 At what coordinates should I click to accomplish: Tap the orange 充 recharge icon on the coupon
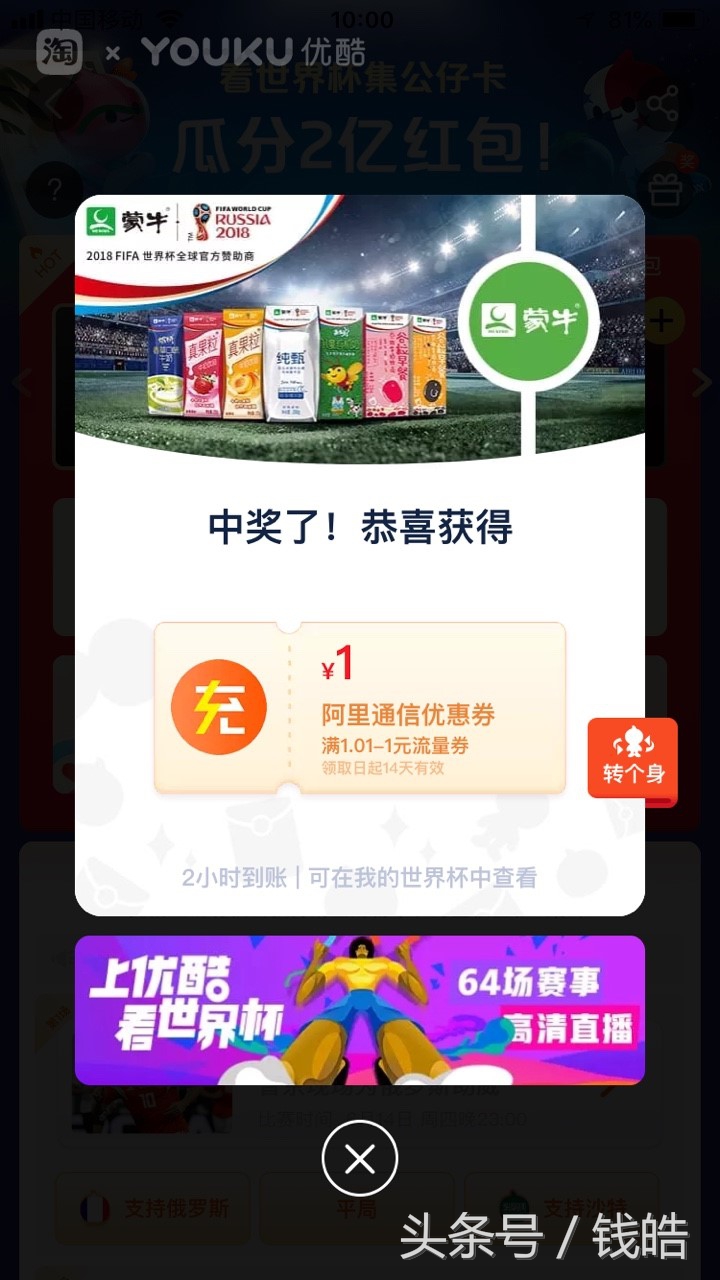[219, 706]
